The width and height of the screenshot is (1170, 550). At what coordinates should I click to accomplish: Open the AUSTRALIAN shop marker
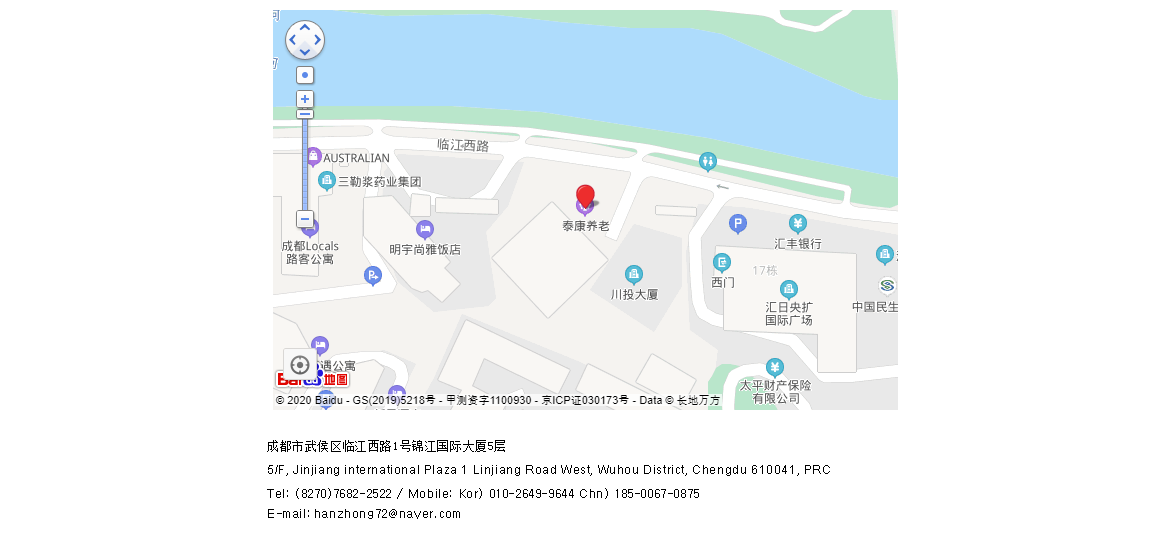(313, 157)
